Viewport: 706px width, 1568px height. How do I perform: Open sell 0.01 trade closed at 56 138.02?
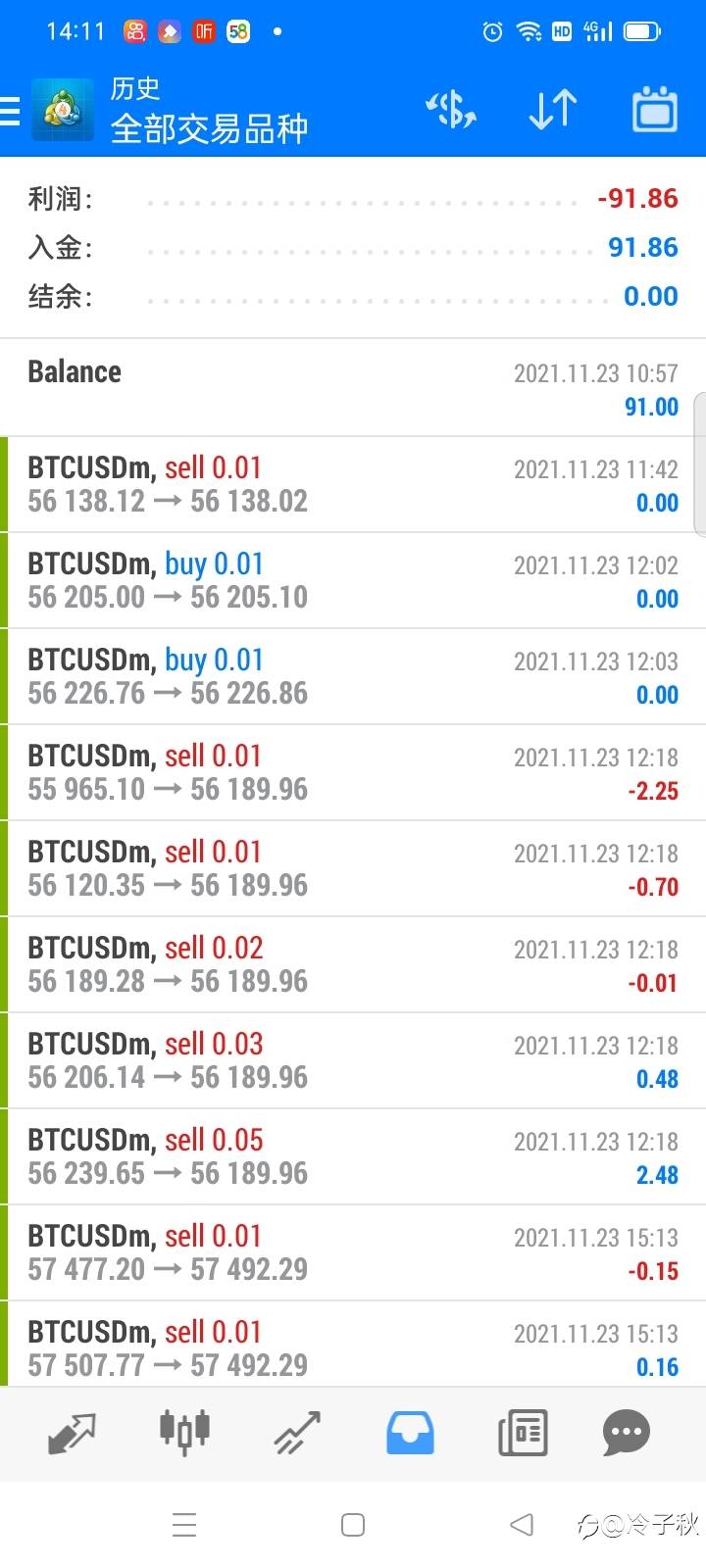click(x=353, y=484)
